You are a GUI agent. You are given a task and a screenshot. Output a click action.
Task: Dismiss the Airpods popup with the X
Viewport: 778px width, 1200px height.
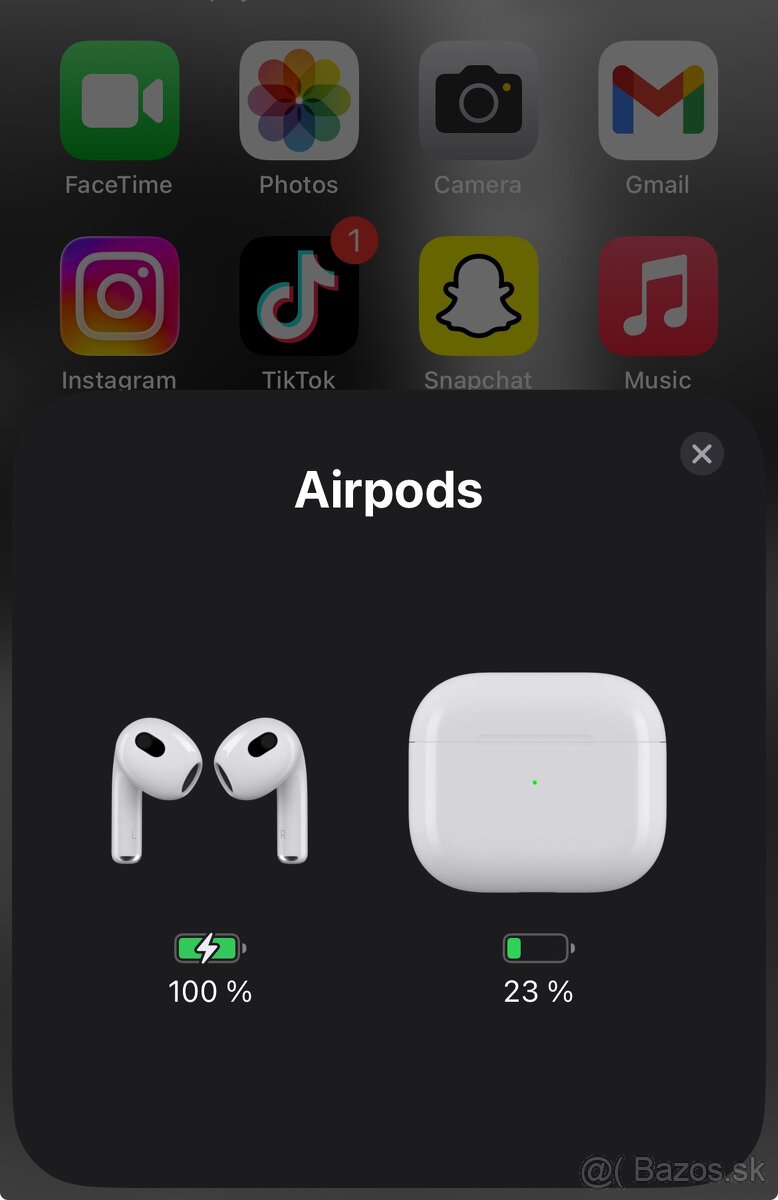[x=701, y=454]
